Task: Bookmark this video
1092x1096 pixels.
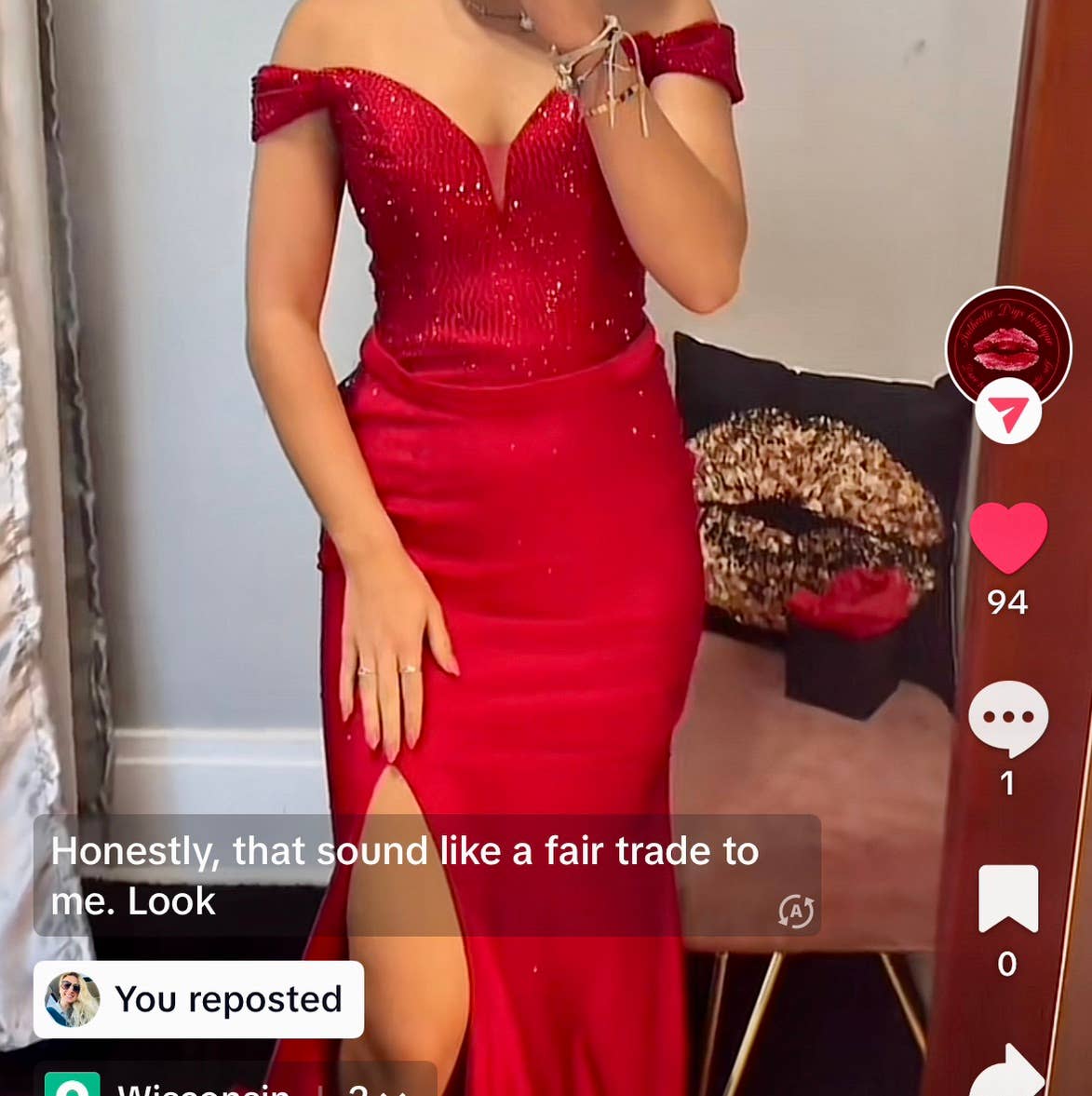Action: coord(1008,898)
